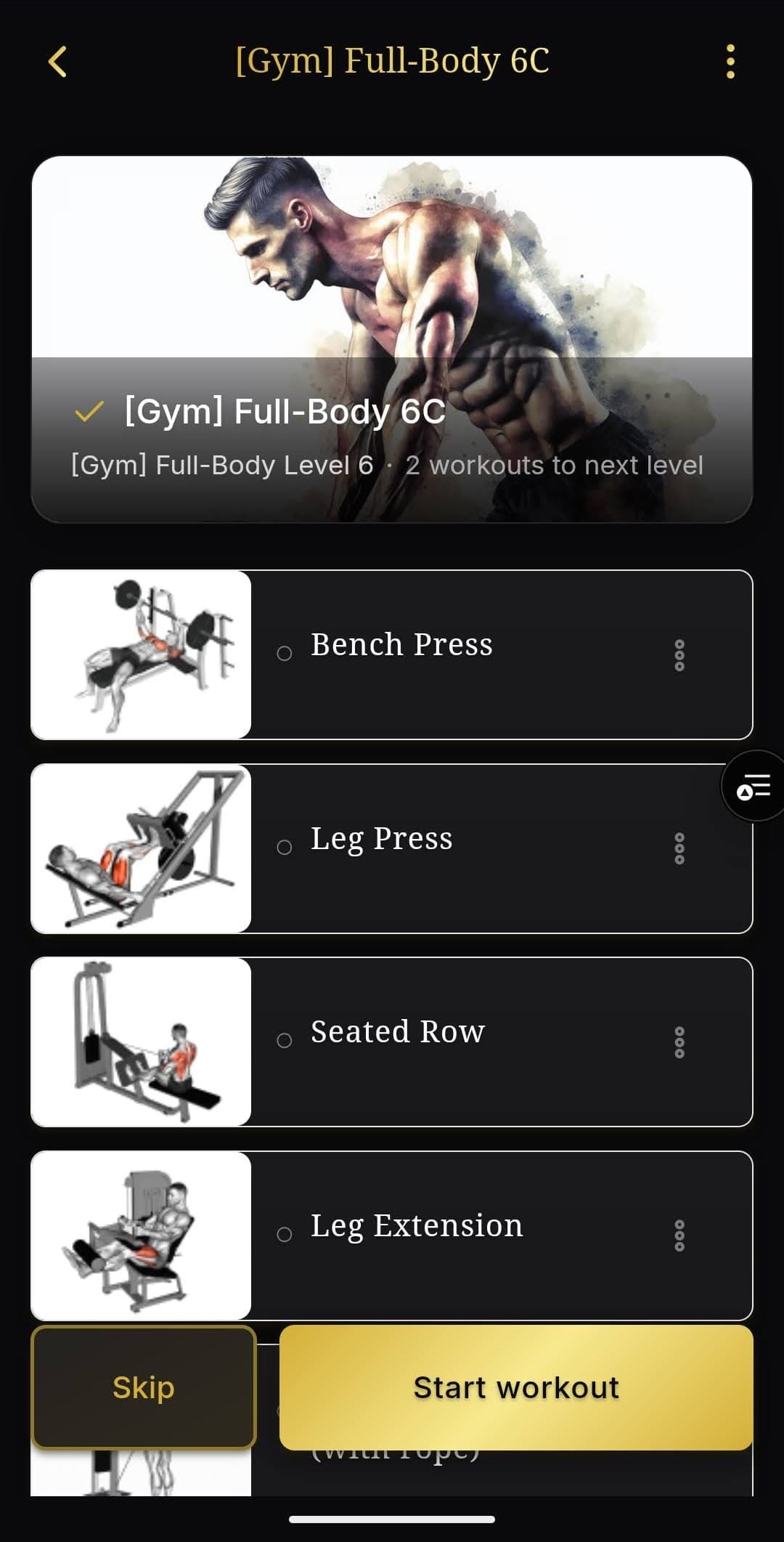Screen dimensions: 784x1542
Task: Open the Seated Row exercise
Action: click(x=398, y=1032)
